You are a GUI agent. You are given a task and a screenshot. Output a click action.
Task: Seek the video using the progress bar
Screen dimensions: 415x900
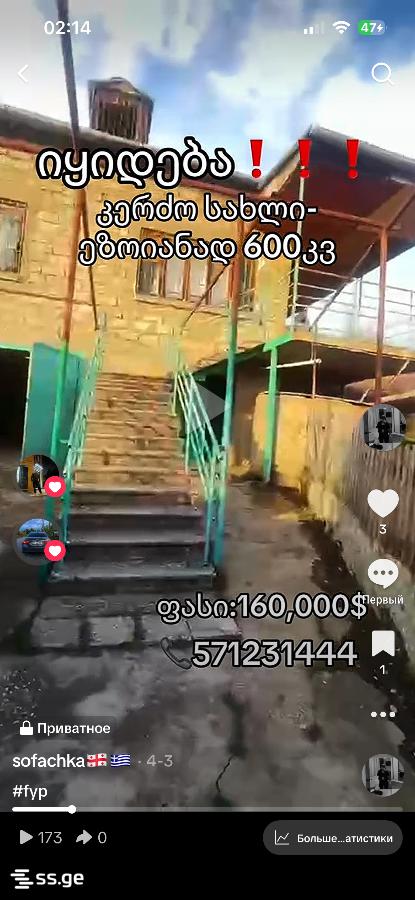207,809
